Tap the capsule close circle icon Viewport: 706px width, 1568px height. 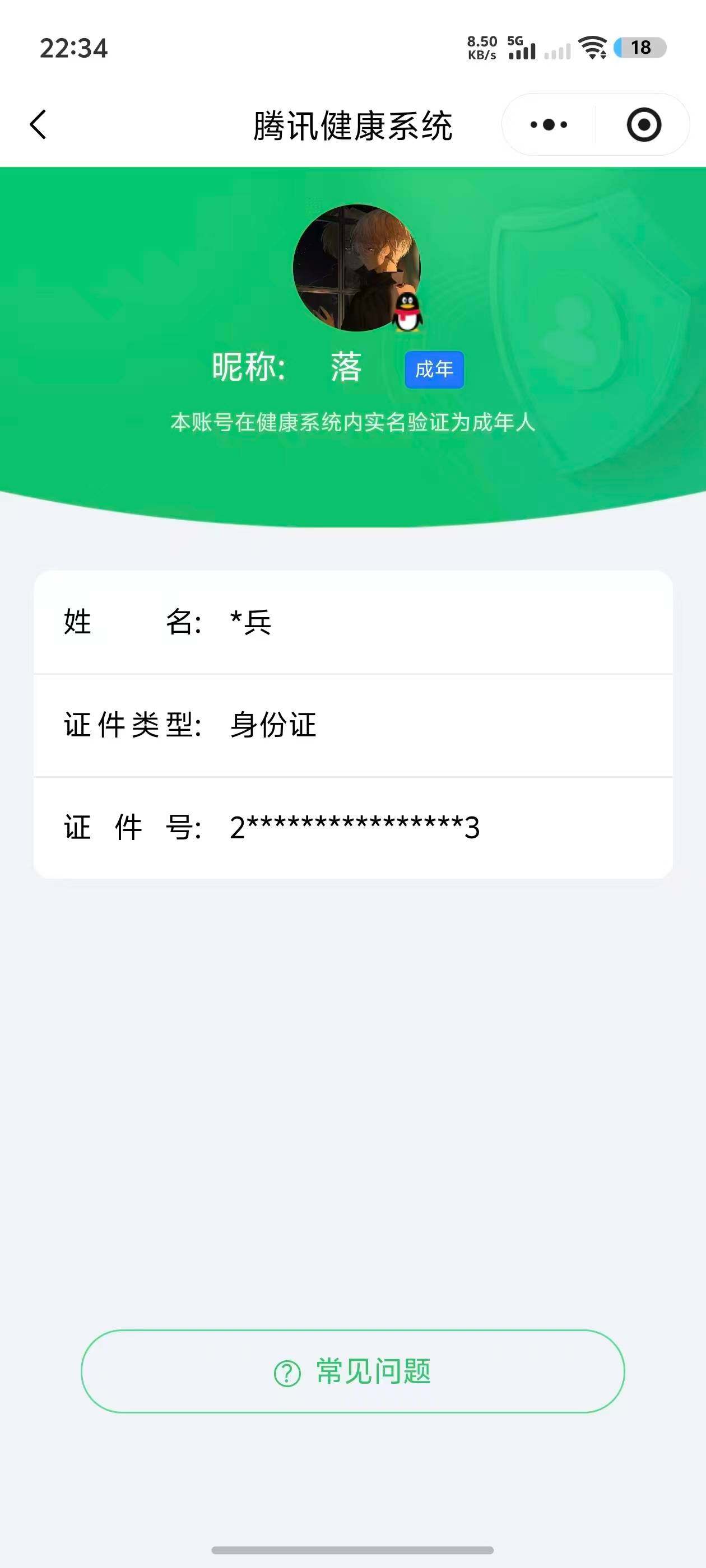tap(644, 124)
